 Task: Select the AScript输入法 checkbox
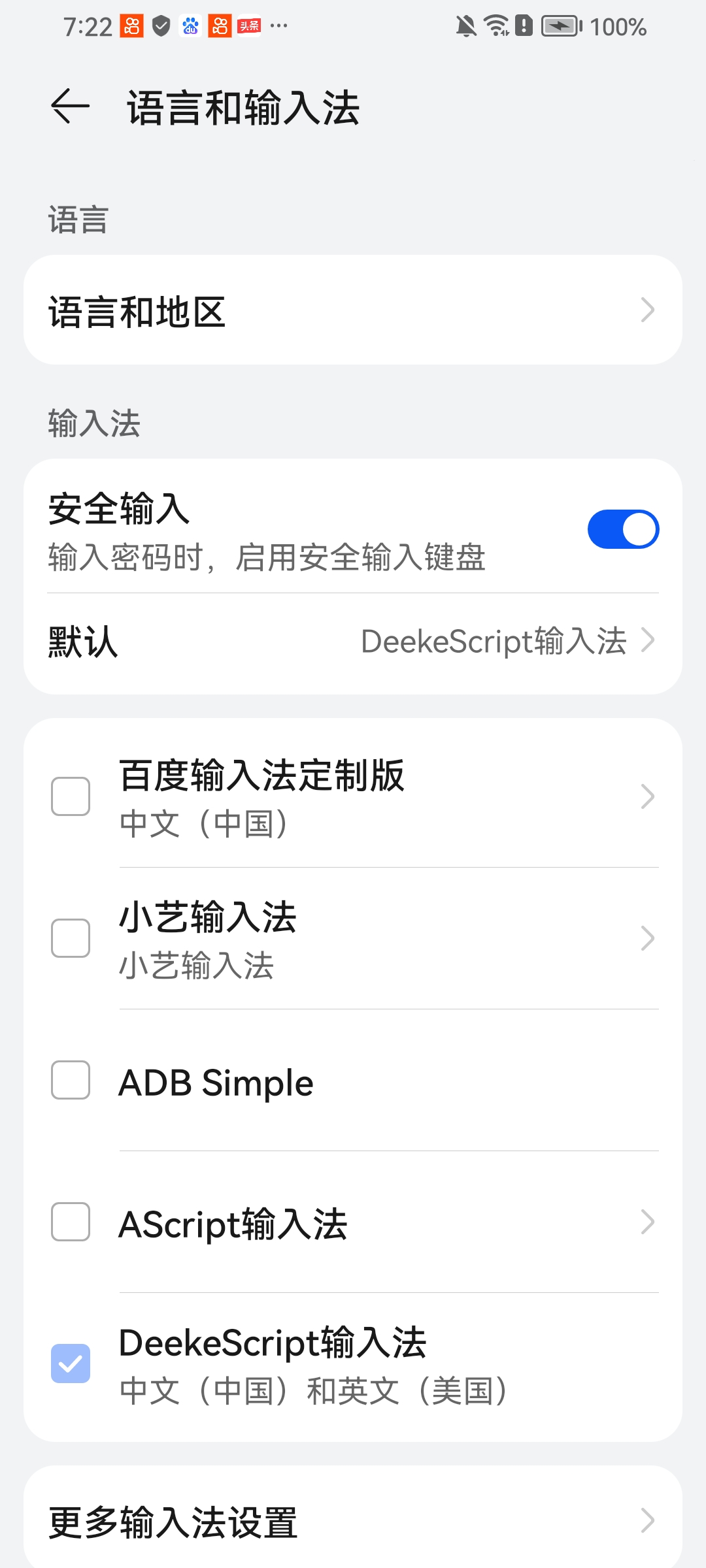point(71,1222)
